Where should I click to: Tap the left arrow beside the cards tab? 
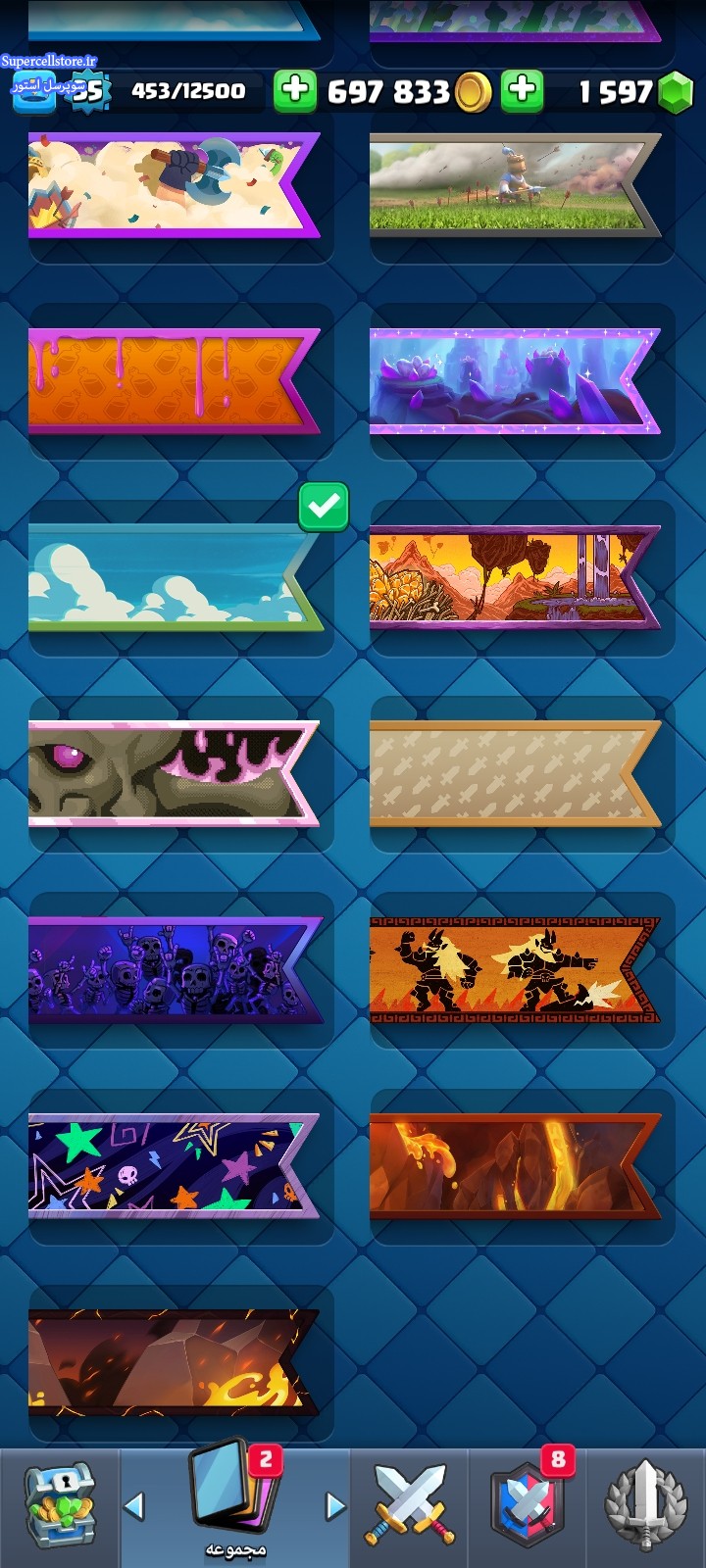[x=134, y=1506]
